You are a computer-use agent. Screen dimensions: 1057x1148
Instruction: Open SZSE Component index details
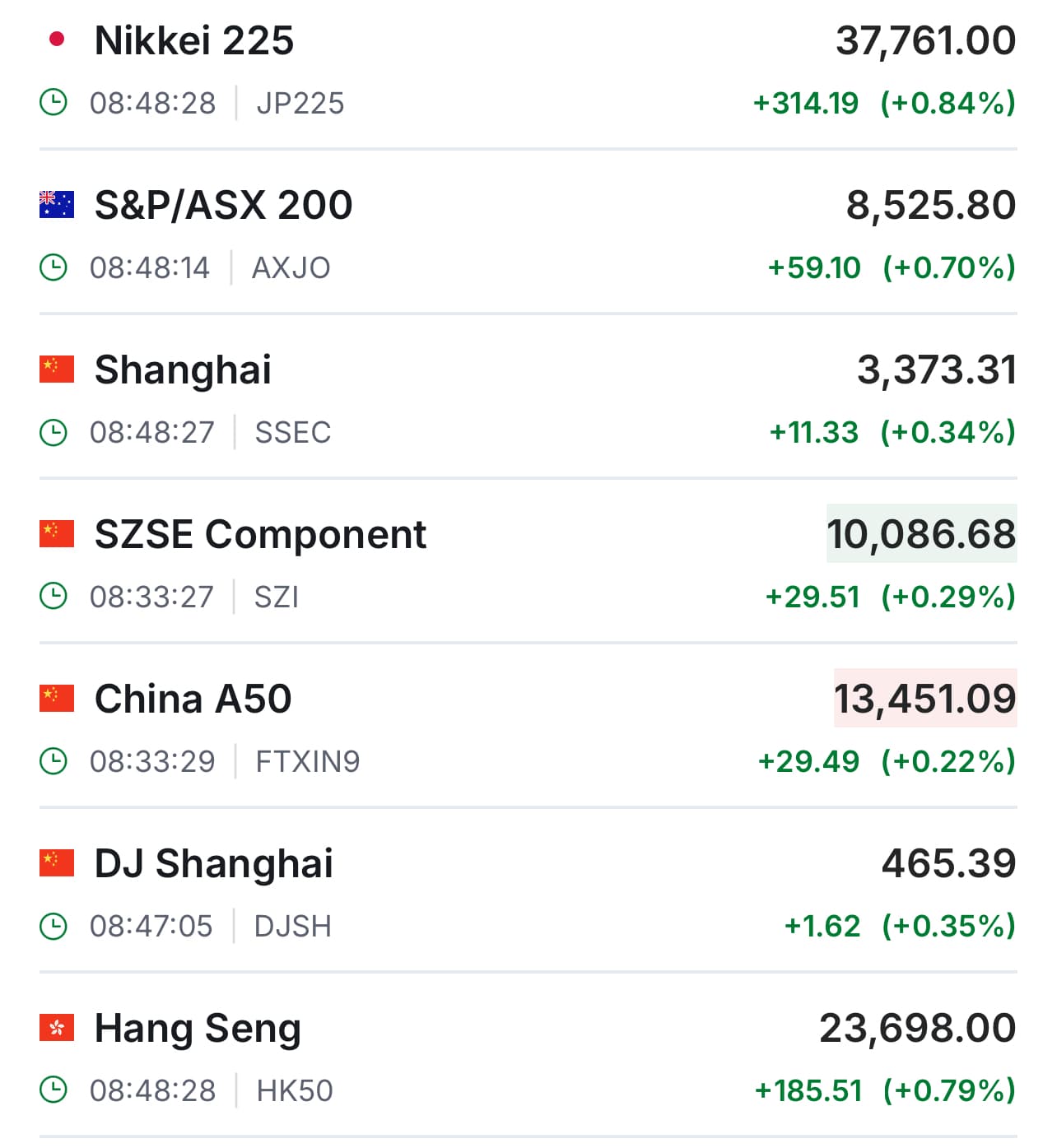(x=260, y=535)
